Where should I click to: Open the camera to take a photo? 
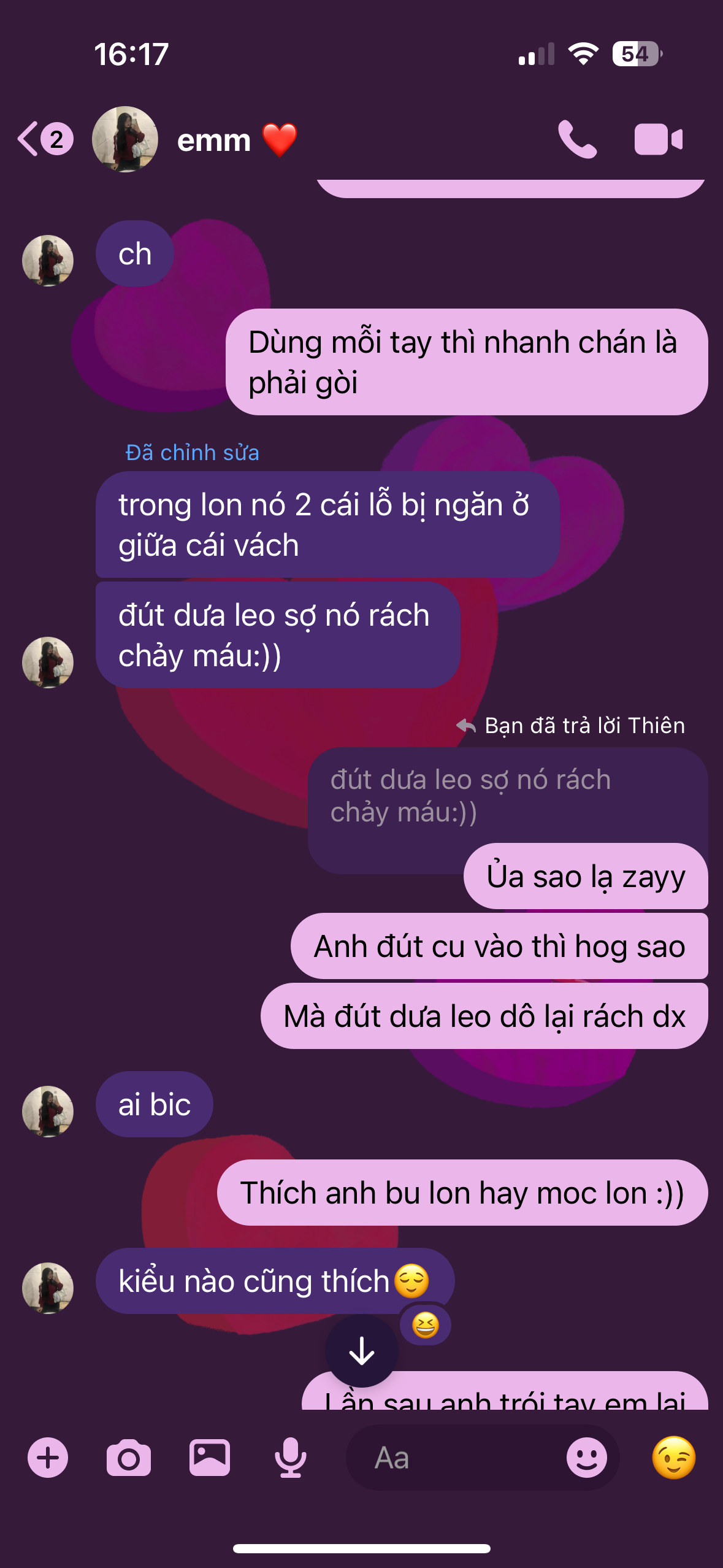[129, 1458]
